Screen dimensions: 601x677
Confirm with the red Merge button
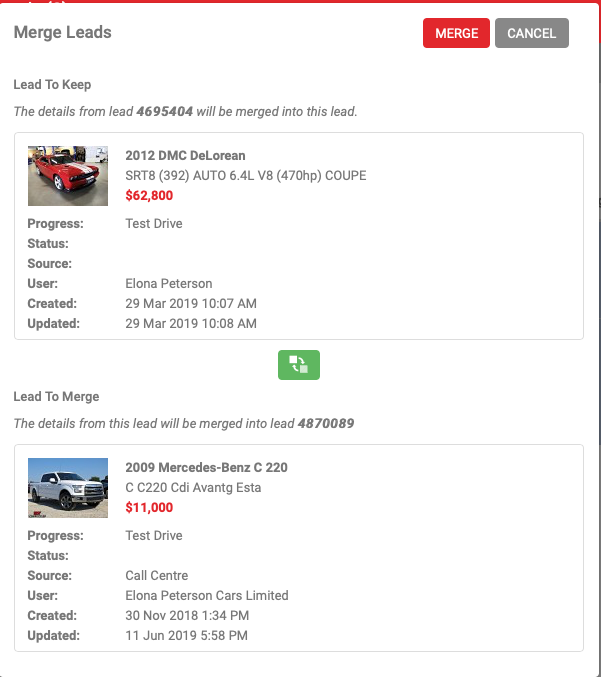pos(456,33)
